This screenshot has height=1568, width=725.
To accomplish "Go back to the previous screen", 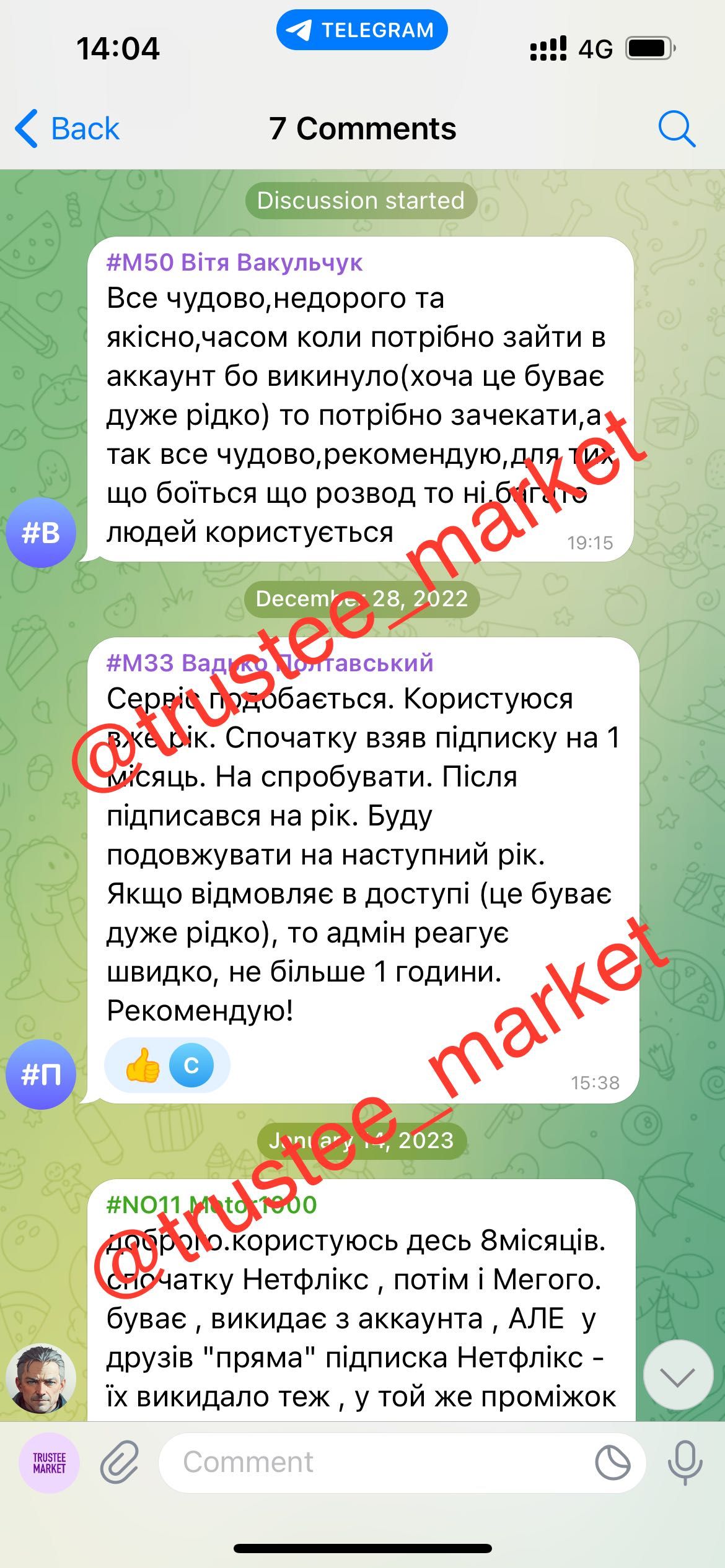I will (x=67, y=129).
